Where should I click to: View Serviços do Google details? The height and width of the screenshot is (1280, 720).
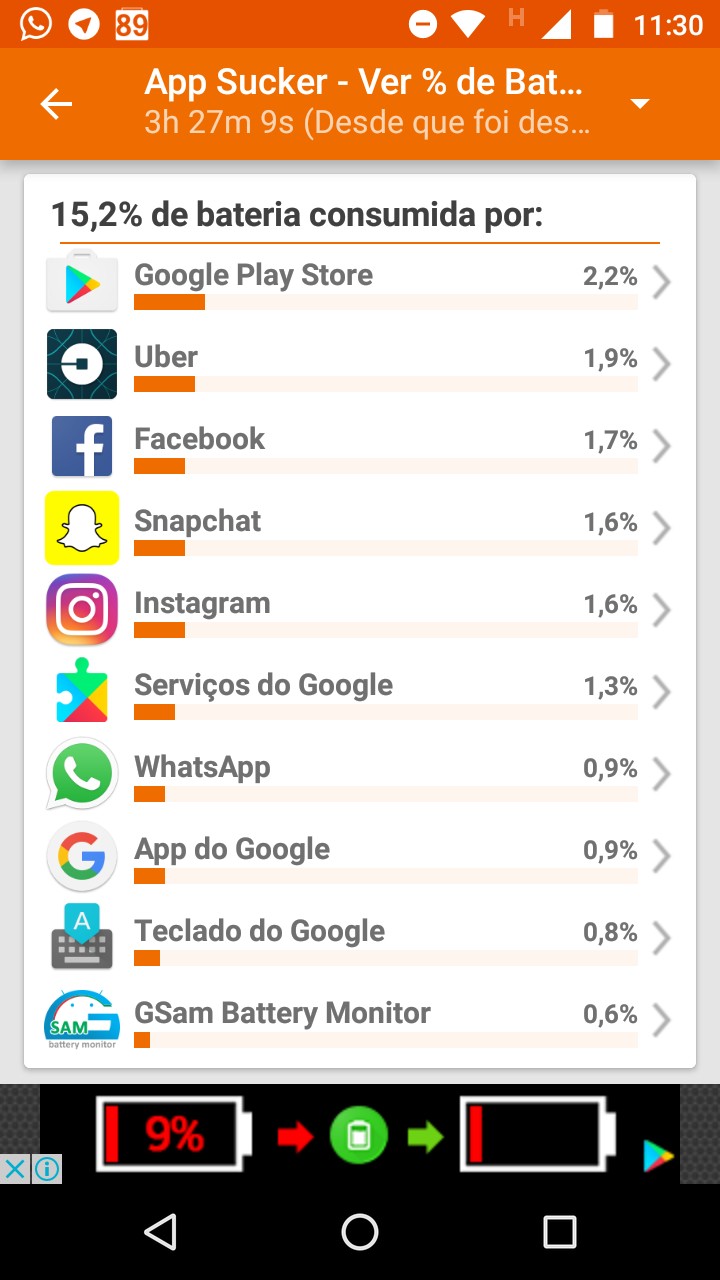pos(360,692)
